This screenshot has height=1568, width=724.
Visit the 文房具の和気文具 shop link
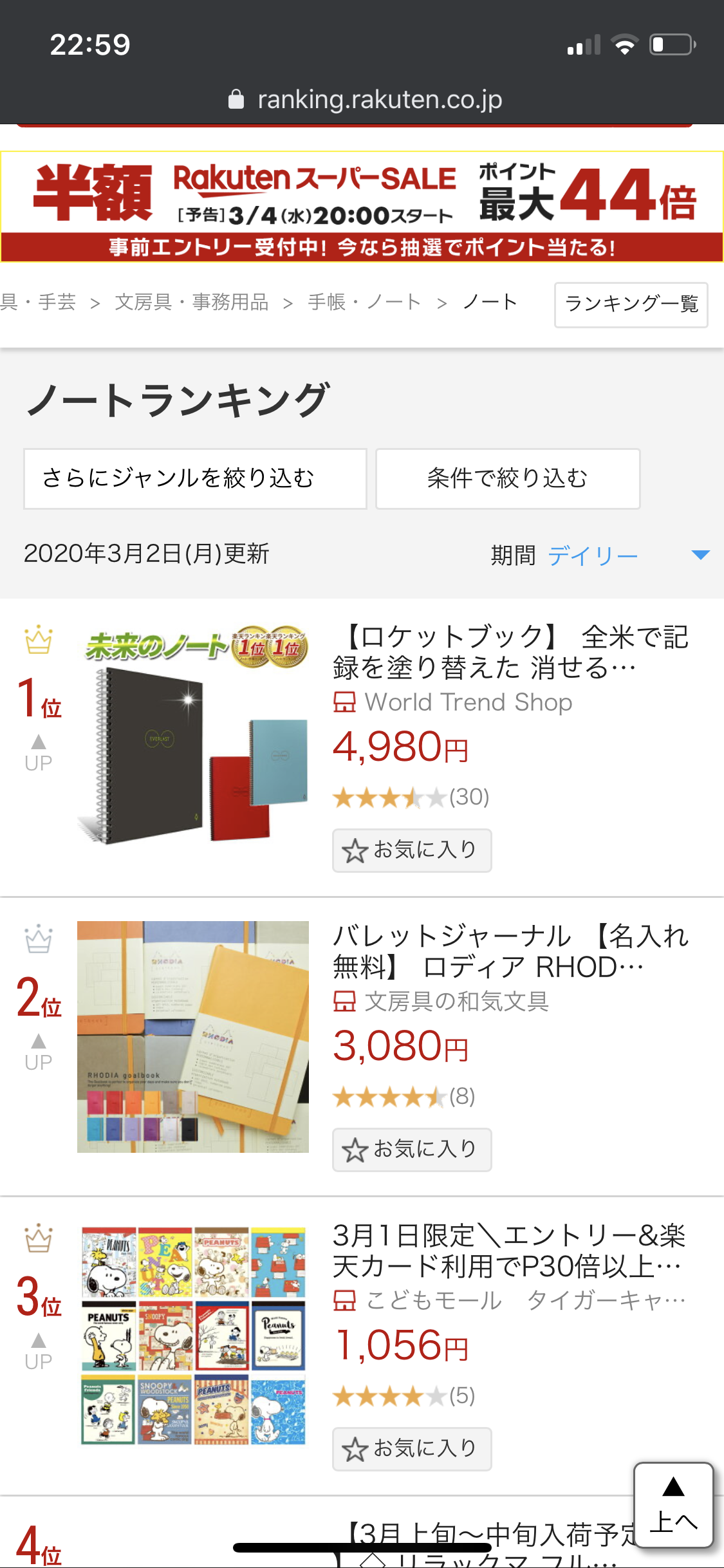point(456,1001)
